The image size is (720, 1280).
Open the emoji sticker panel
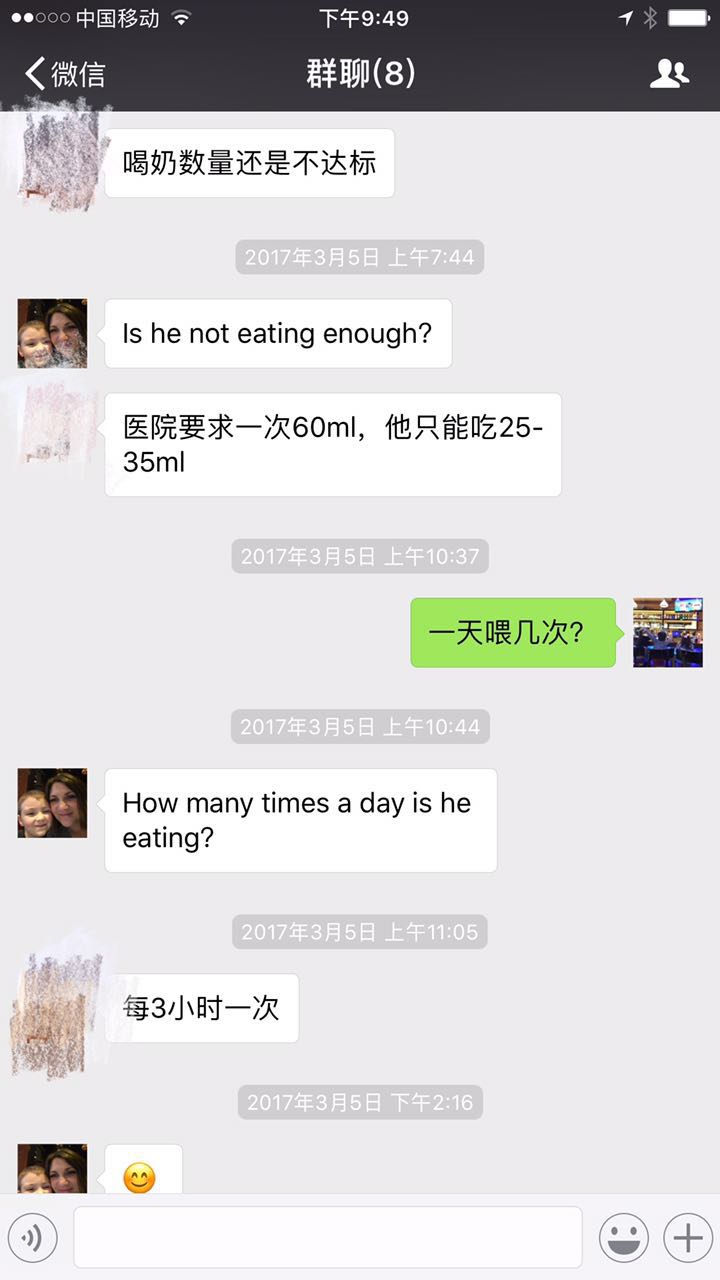pyautogui.click(x=623, y=1239)
